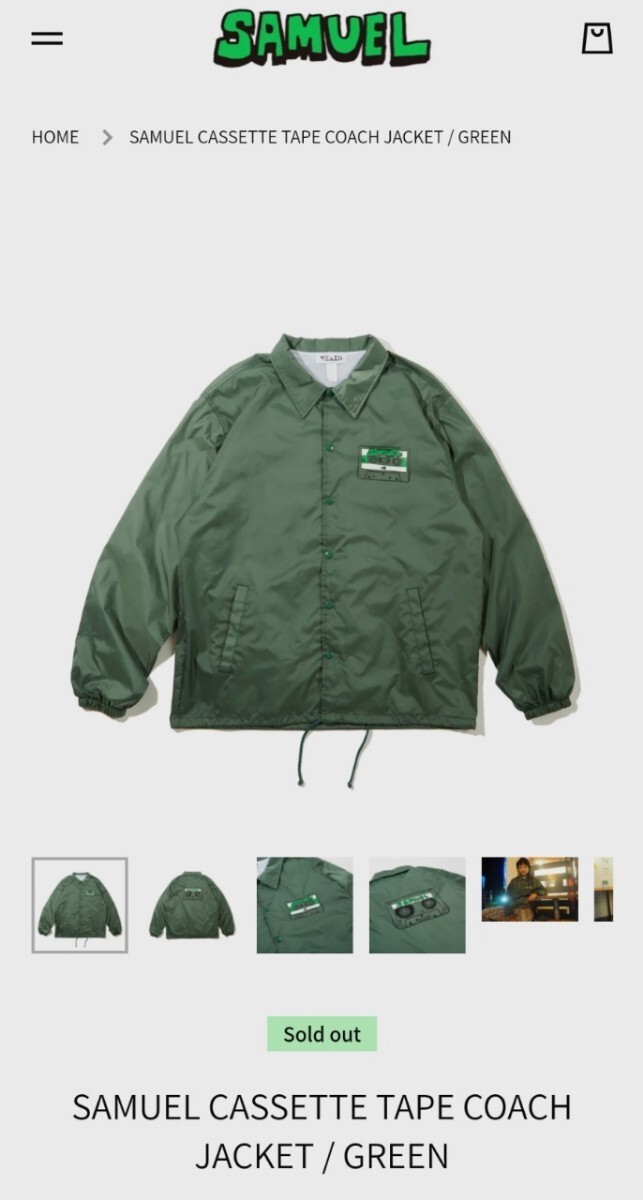
Task: Open the hamburger navigation menu
Action: (x=47, y=39)
